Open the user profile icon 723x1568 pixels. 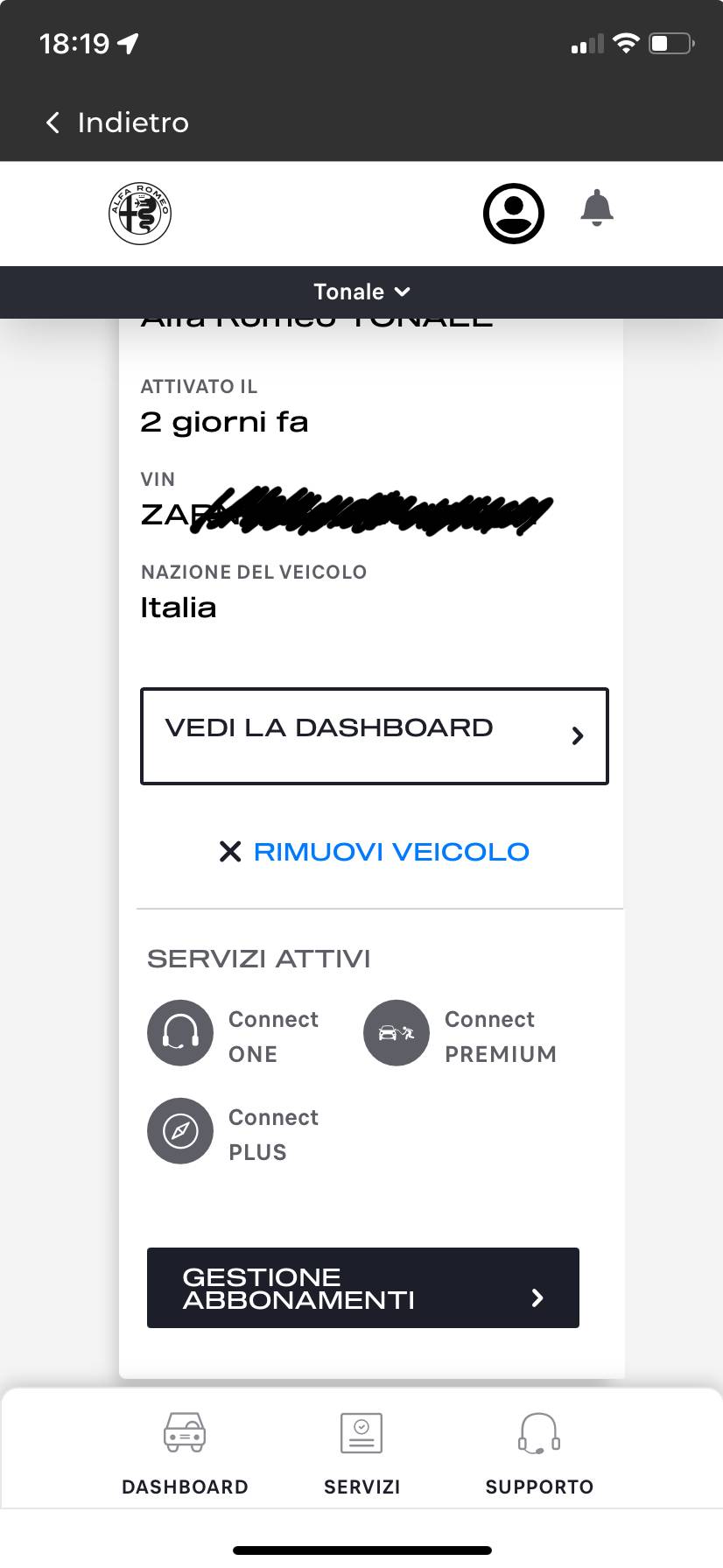(514, 213)
